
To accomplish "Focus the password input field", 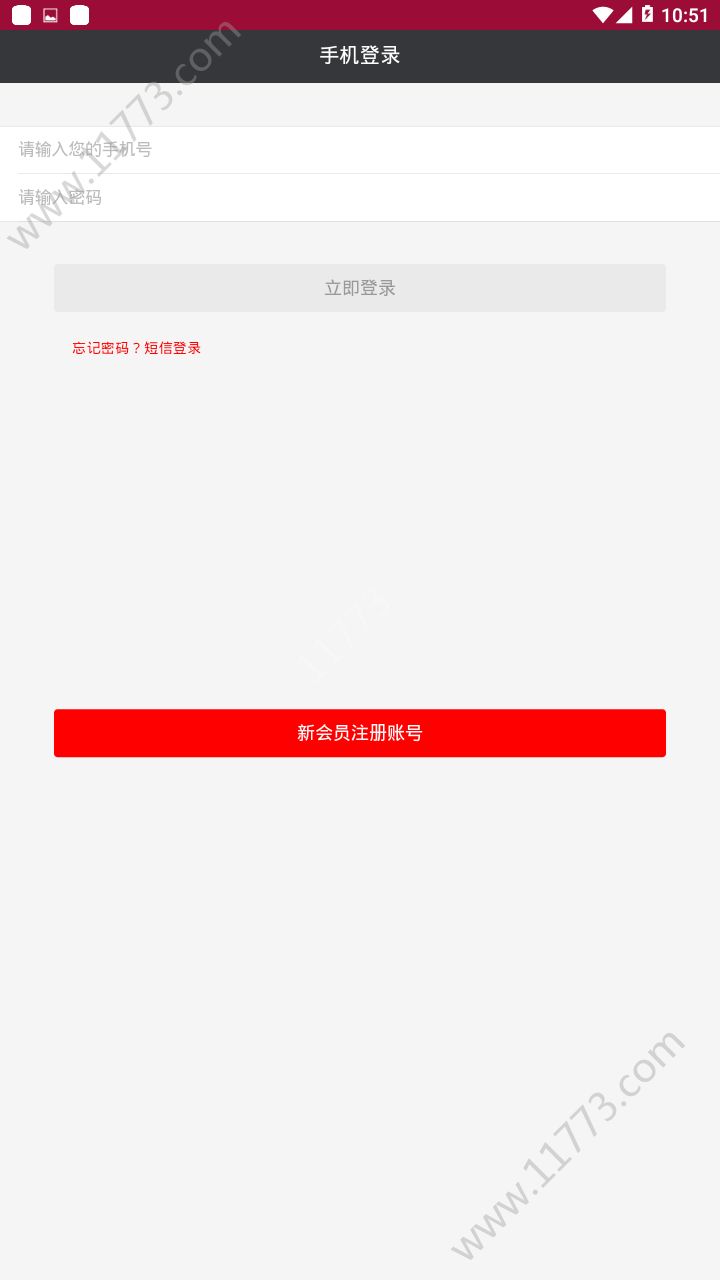I will [360, 198].
